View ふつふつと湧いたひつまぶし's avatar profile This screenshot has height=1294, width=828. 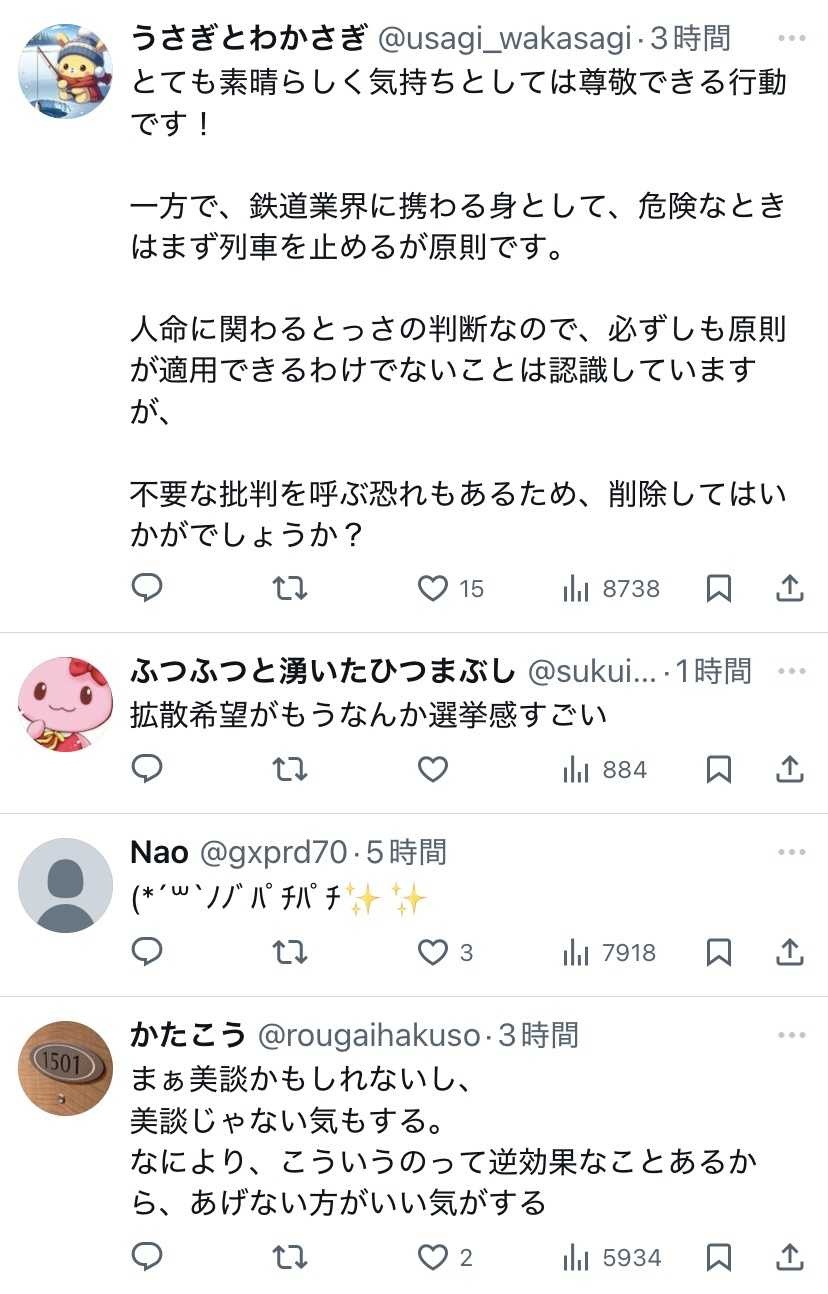pos(66,704)
